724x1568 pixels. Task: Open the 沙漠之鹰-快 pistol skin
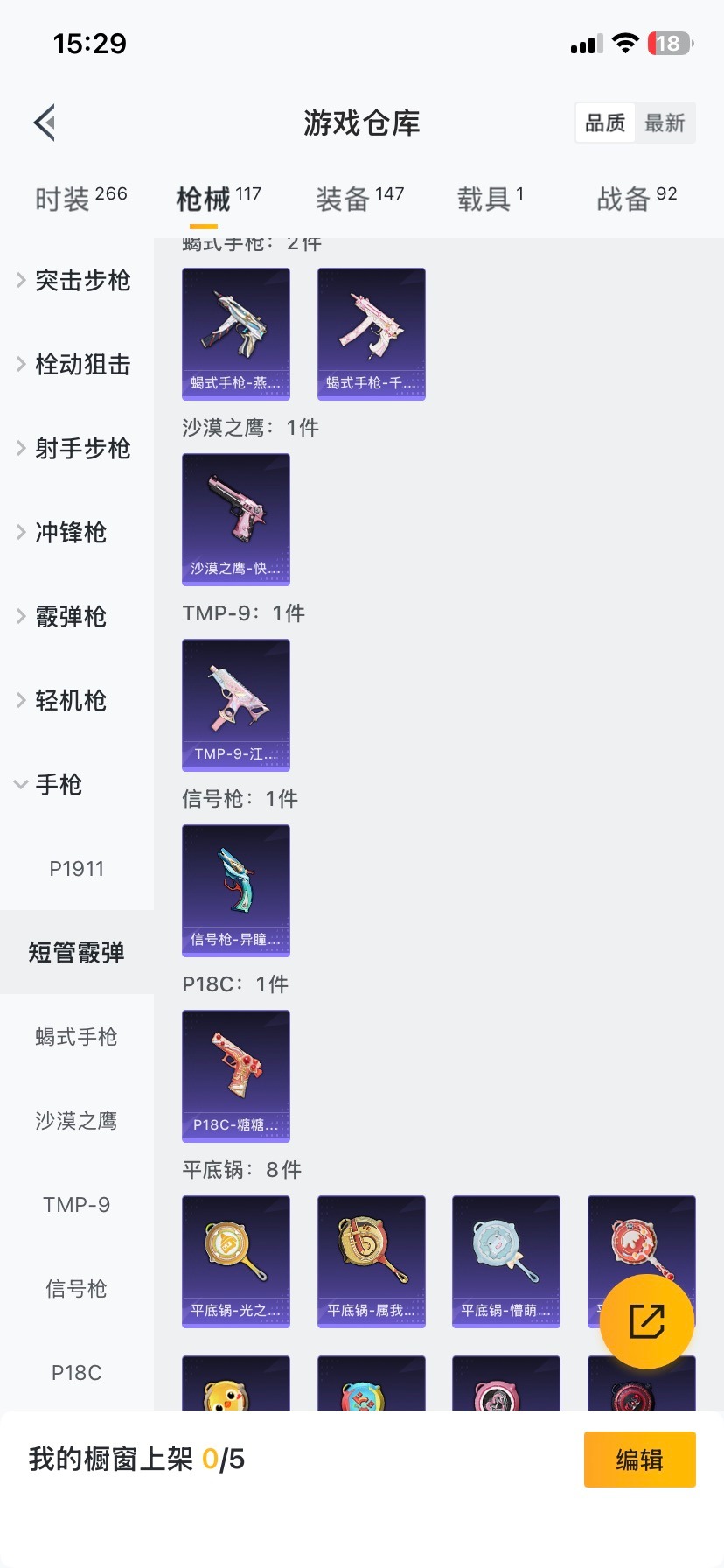click(235, 519)
